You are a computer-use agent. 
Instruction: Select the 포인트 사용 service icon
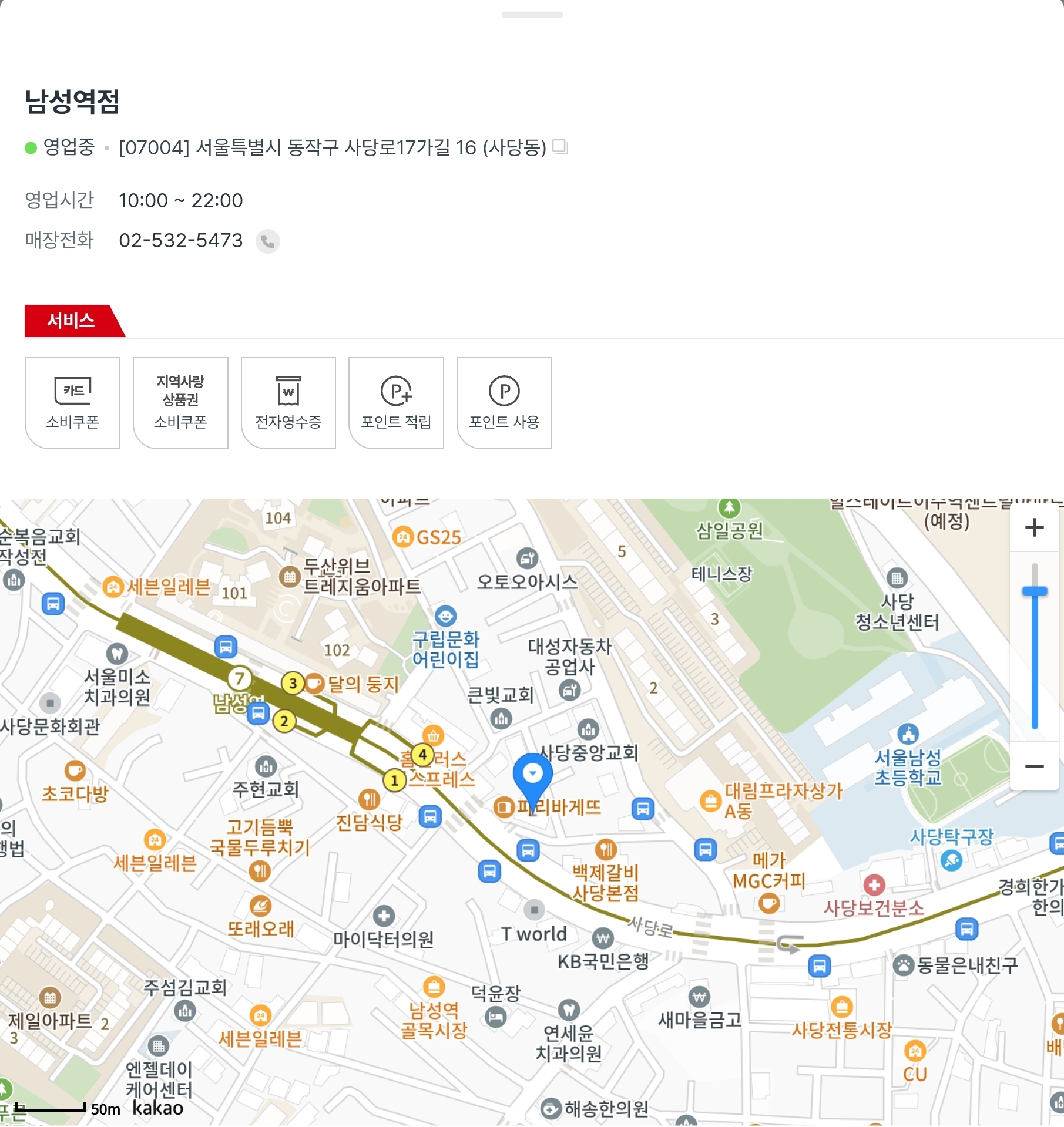coord(503,403)
